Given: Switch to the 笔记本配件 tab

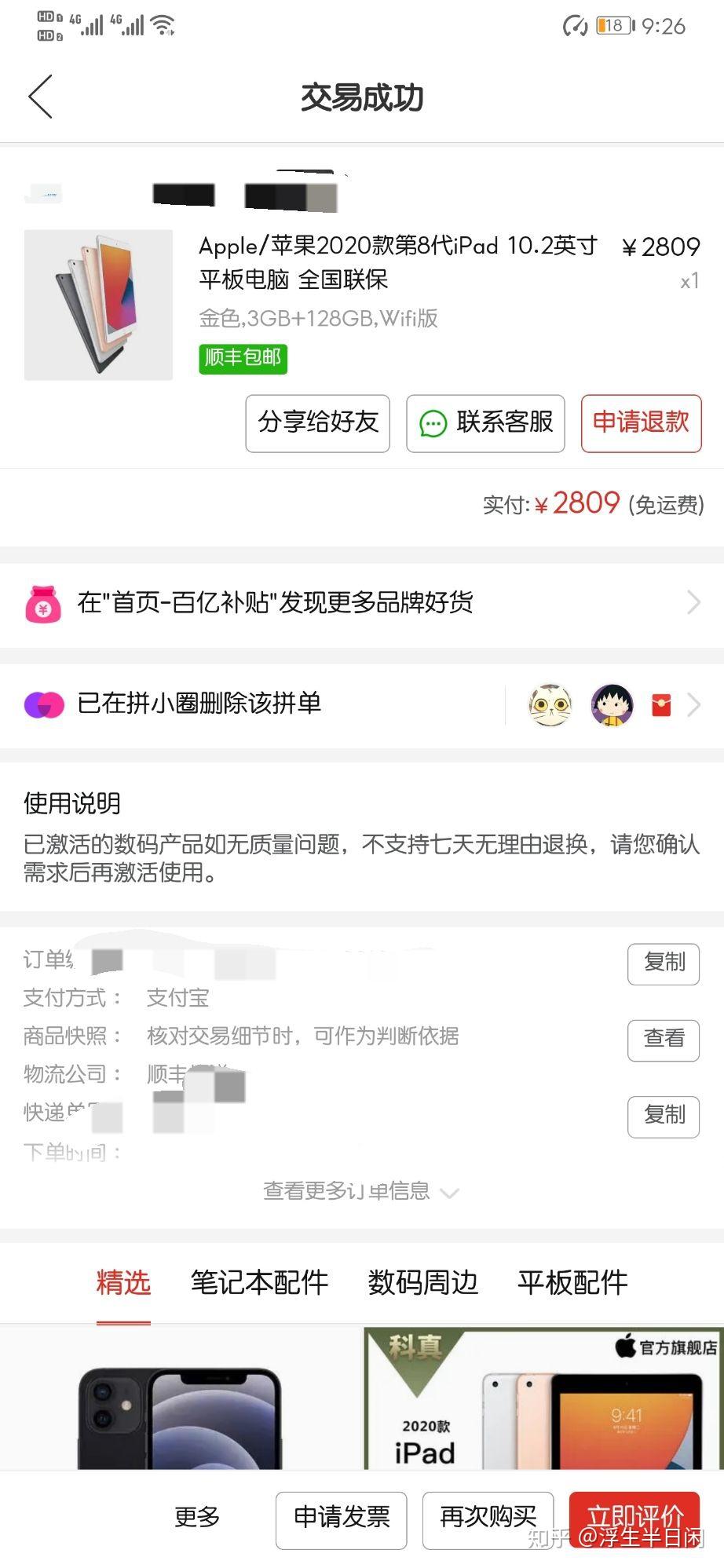Looking at the screenshot, I should (x=259, y=1283).
